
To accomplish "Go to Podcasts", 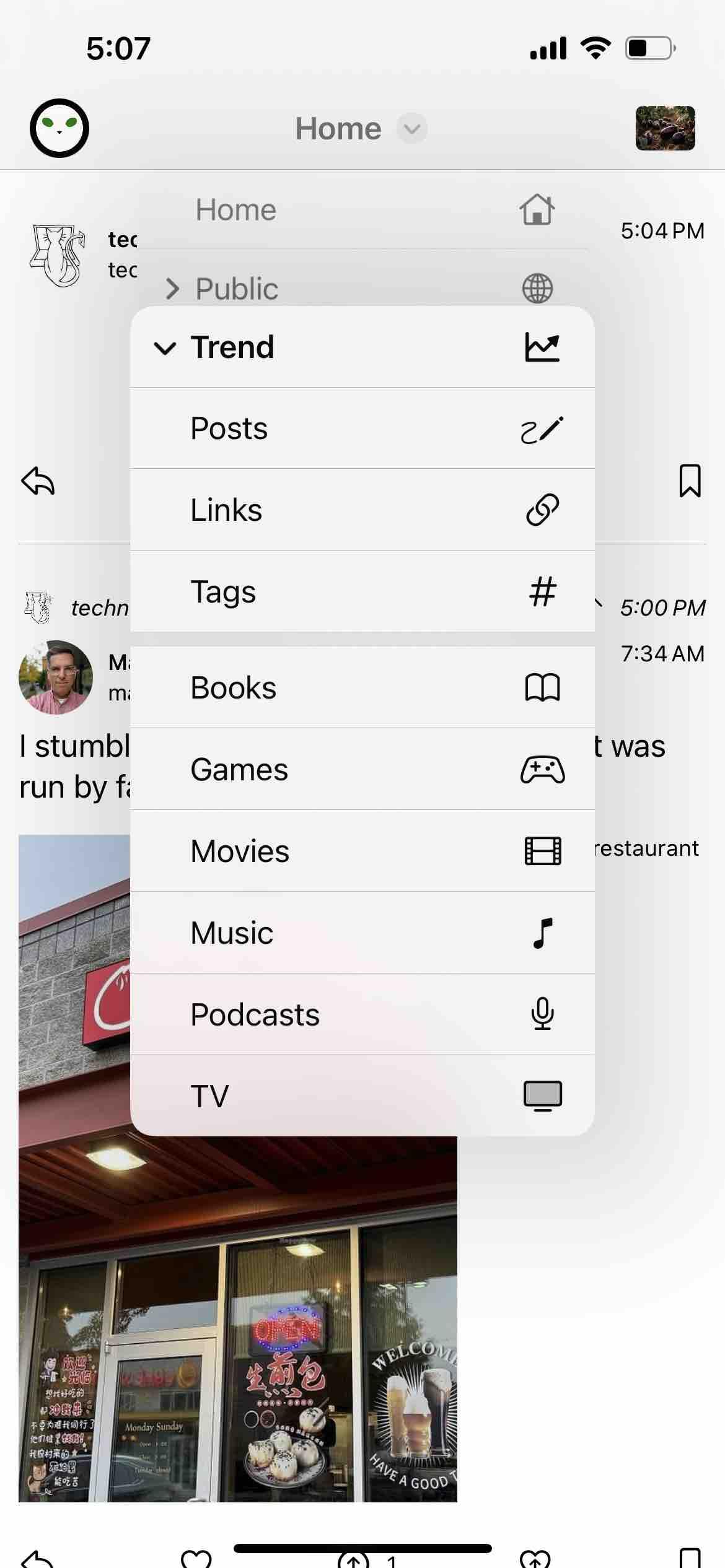I will point(362,1015).
